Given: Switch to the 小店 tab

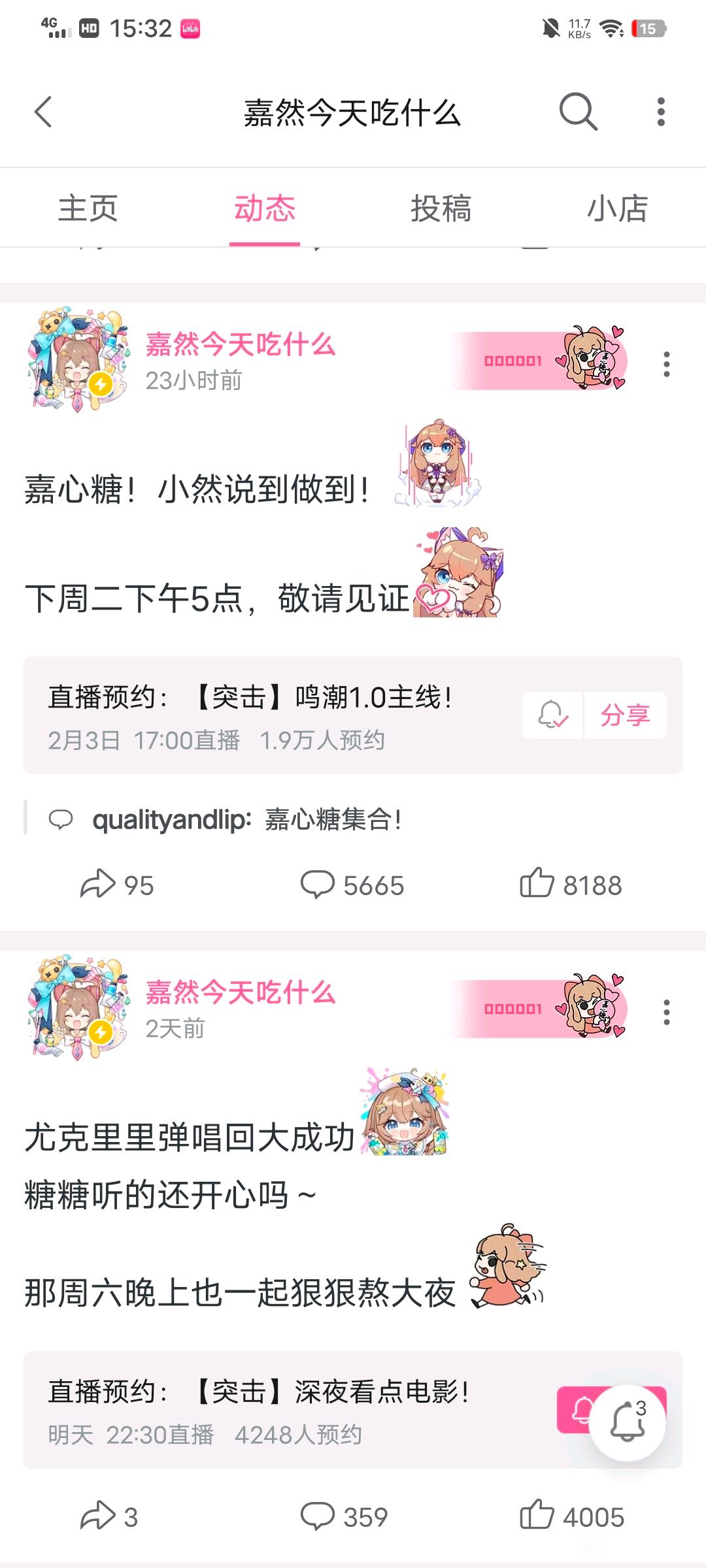Looking at the screenshot, I should [x=617, y=209].
